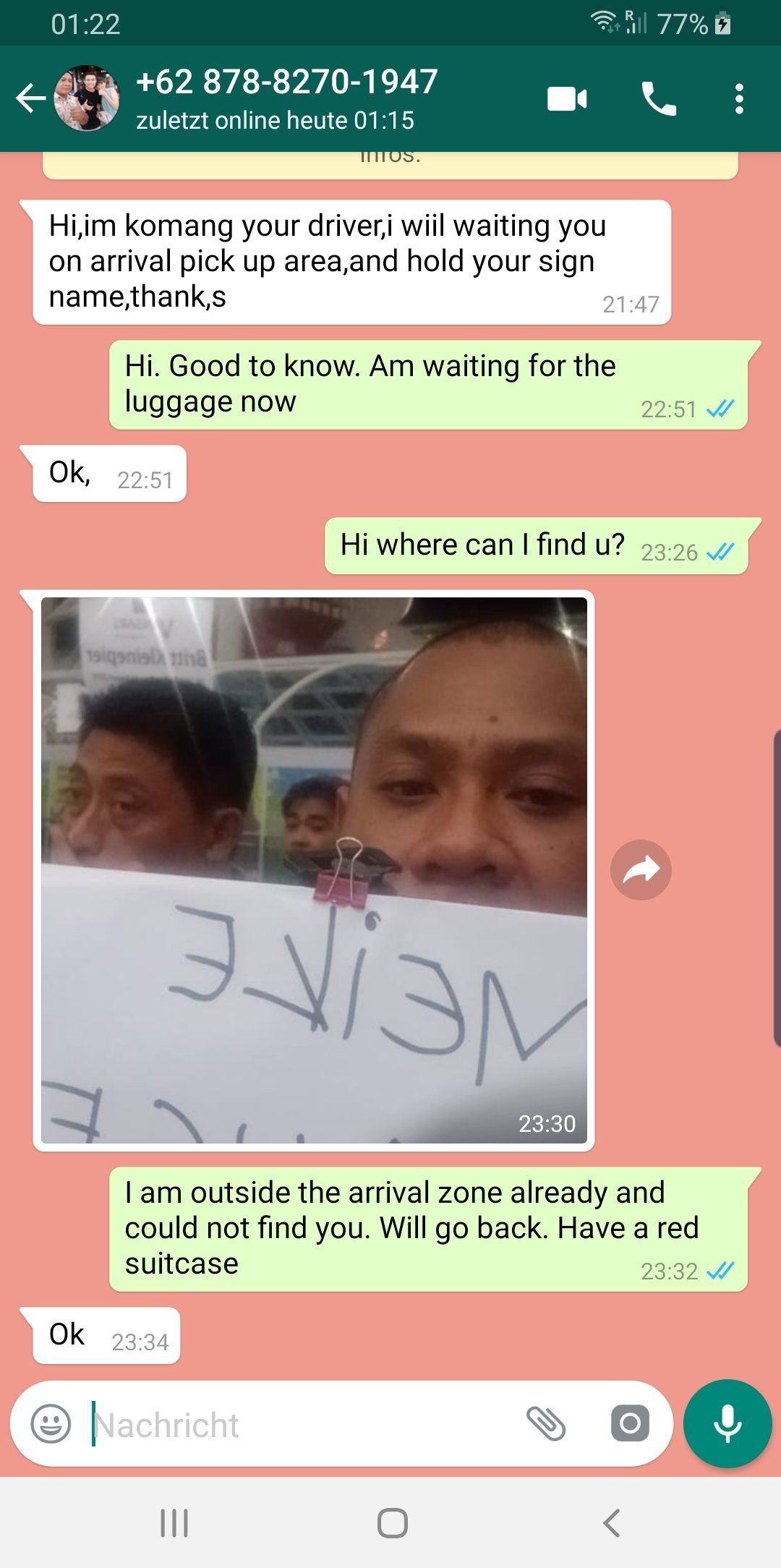Screen dimensions: 781x1568
Task: Open the camera from the message bar
Action: tap(630, 1424)
